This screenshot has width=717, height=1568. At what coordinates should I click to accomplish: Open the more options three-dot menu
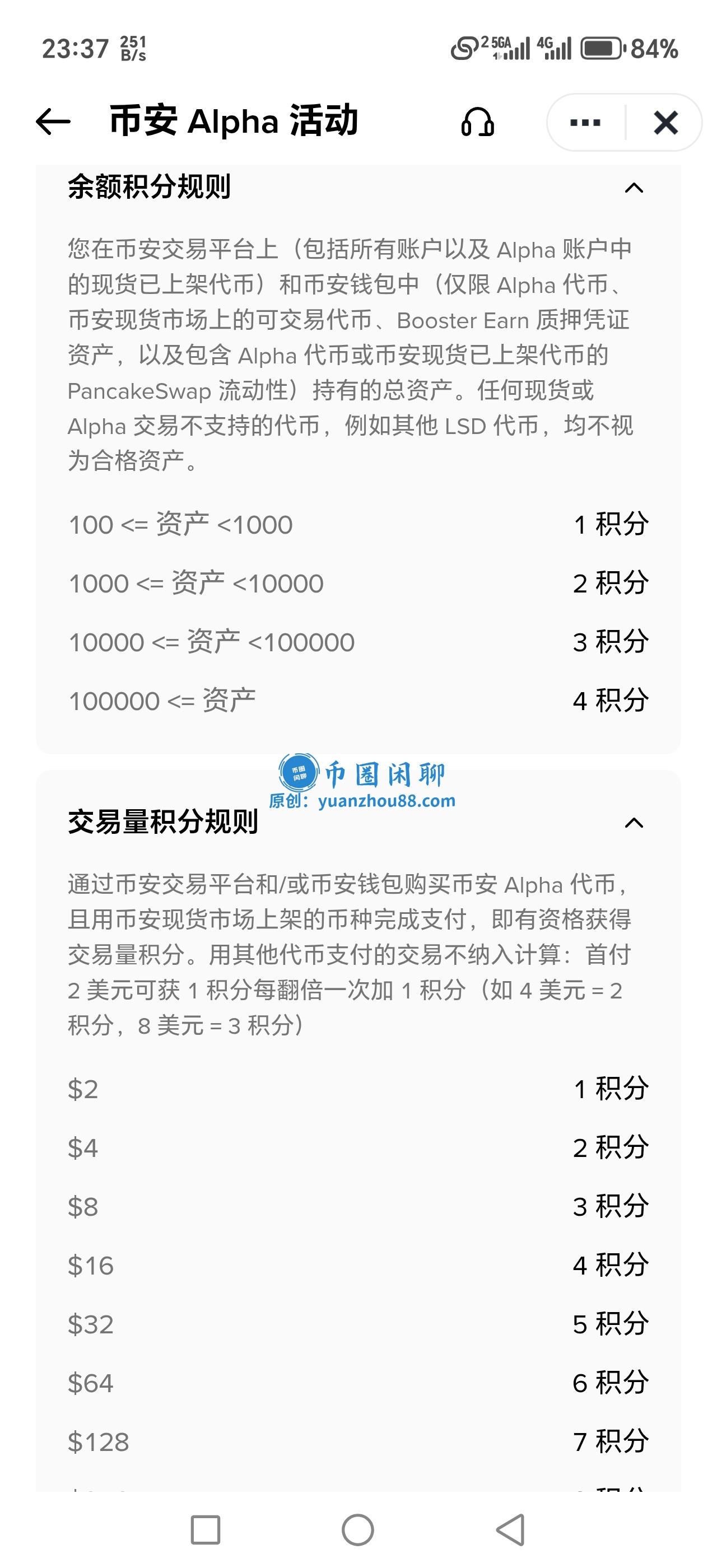pos(583,122)
